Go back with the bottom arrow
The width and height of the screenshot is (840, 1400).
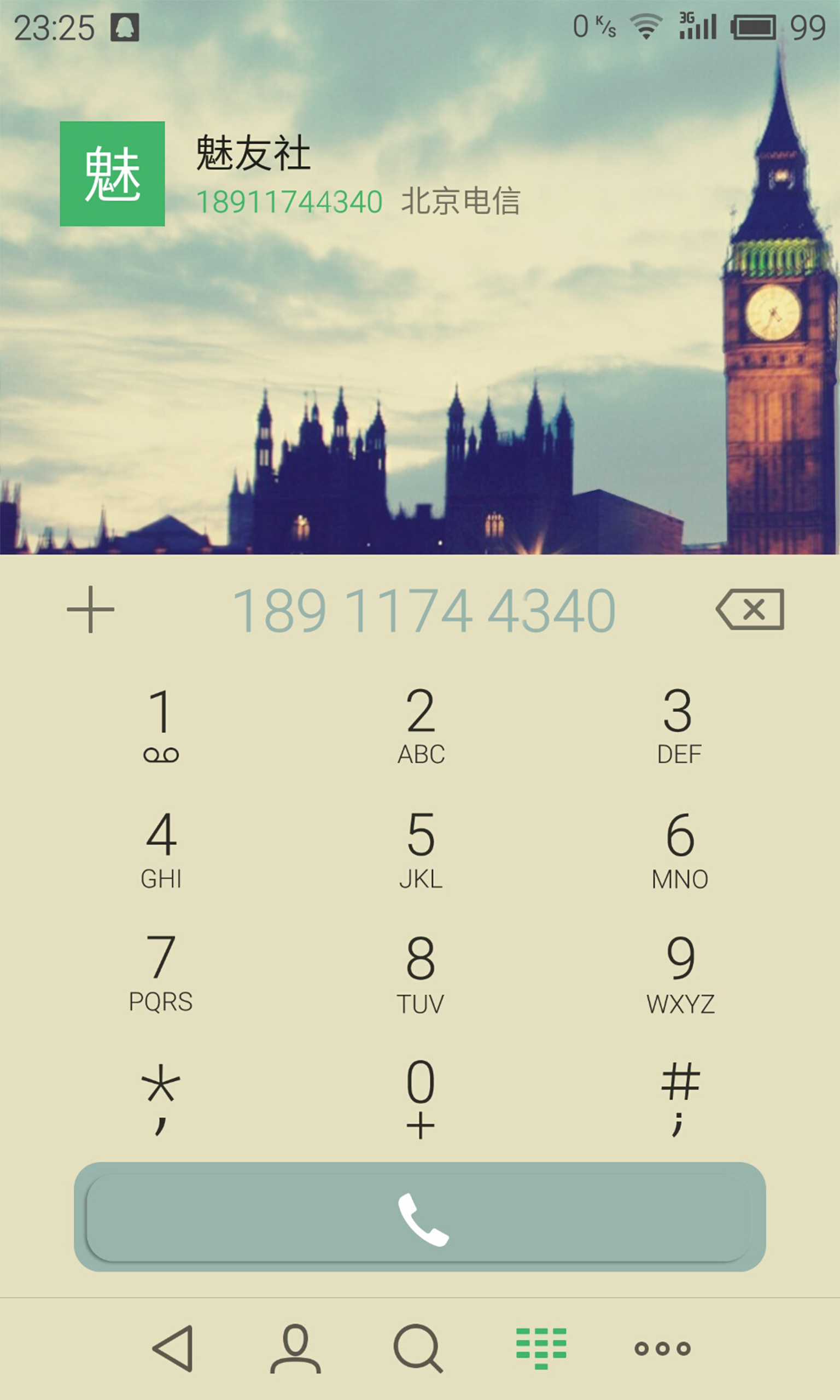173,1349
